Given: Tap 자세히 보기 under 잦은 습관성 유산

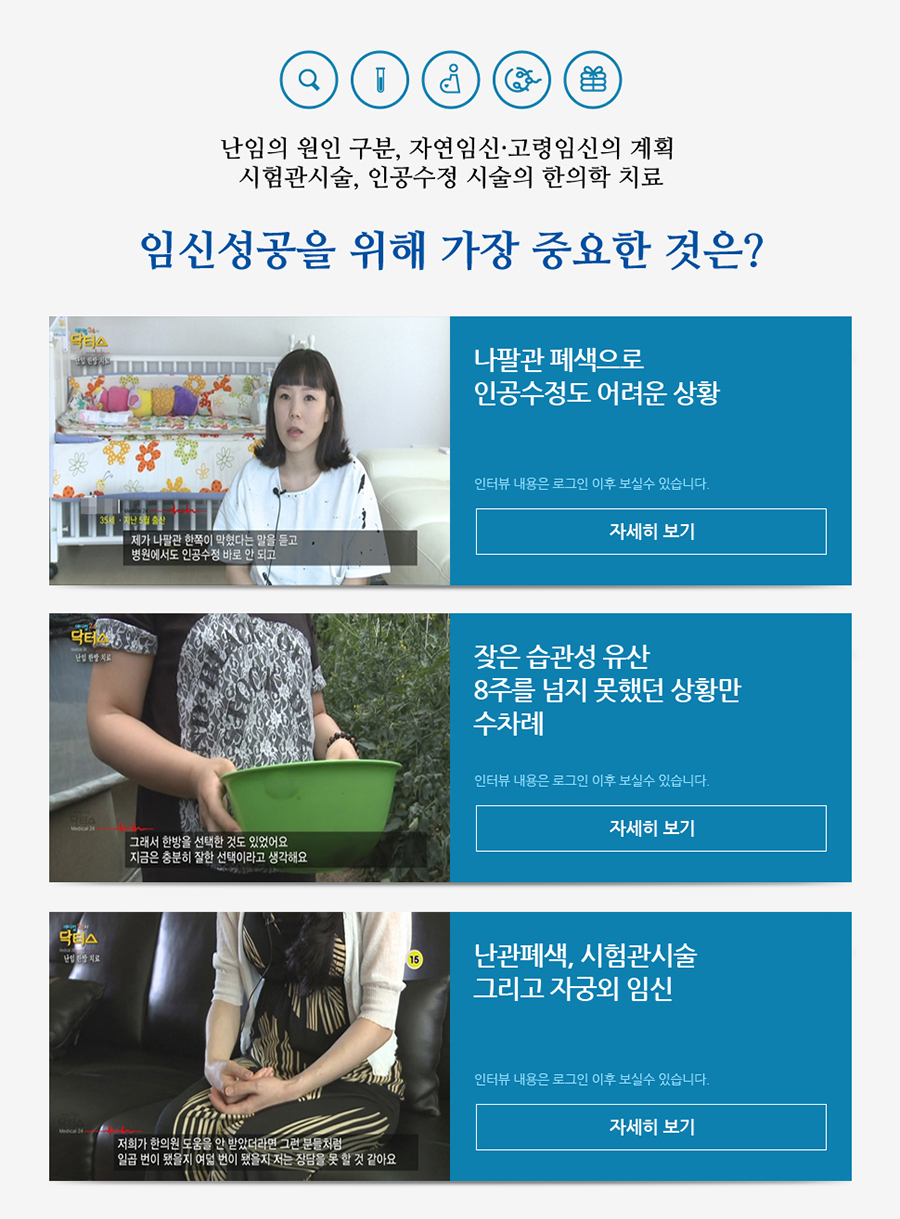Looking at the screenshot, I should [651, 828].
